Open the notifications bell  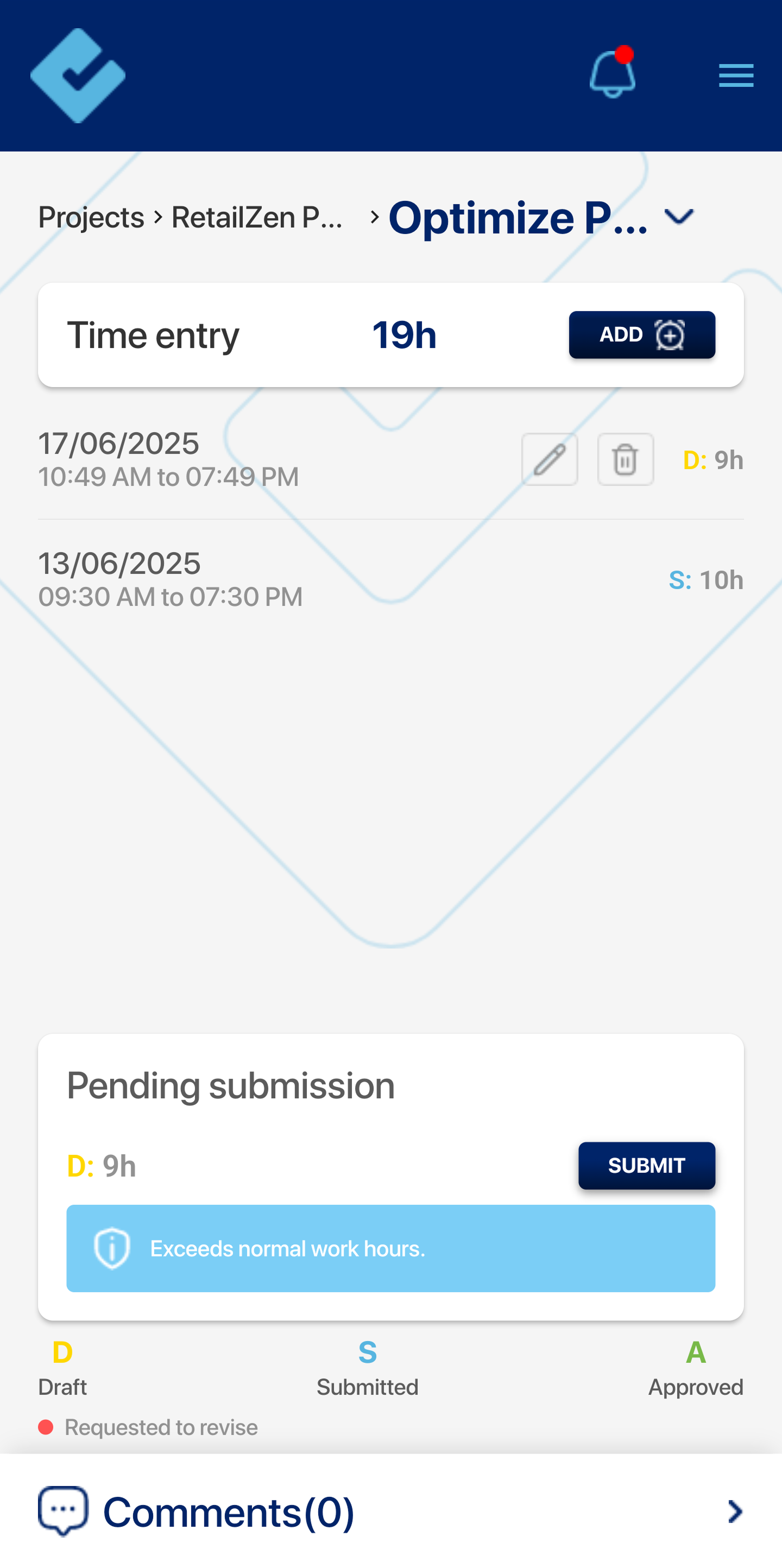(x=613, y=73)
